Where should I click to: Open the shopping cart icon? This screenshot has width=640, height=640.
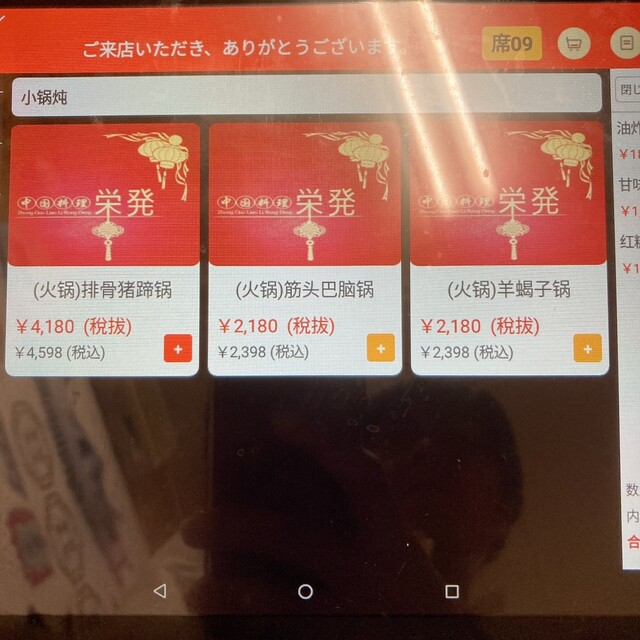(574, 44)
